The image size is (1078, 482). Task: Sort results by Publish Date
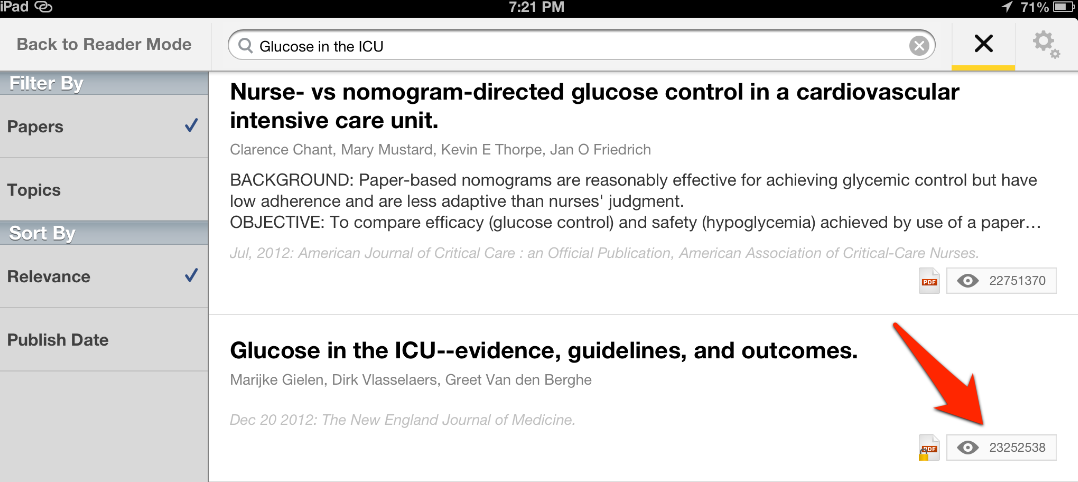tap(104, 340)
